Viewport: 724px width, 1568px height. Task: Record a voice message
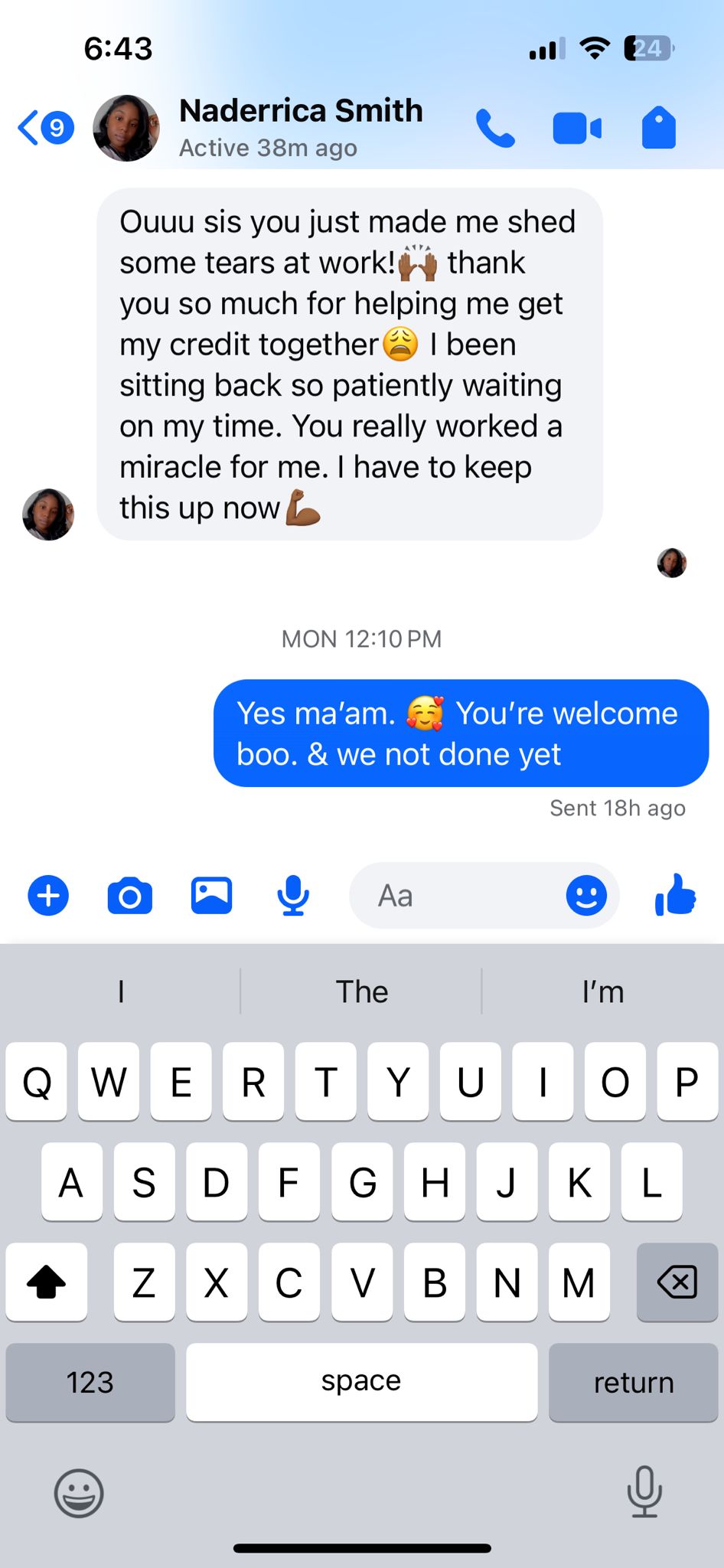coord(293,896)
